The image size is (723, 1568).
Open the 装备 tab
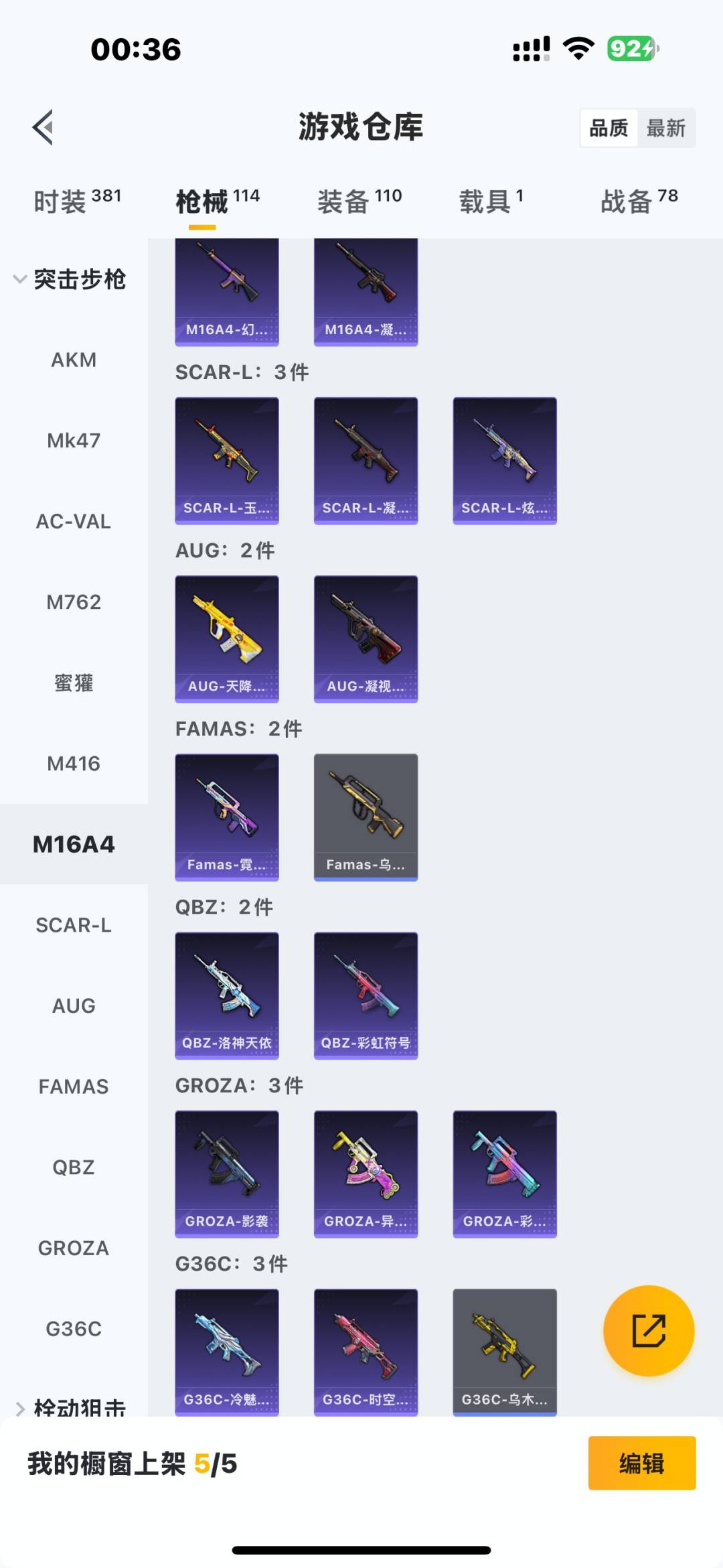pos(359,201)
